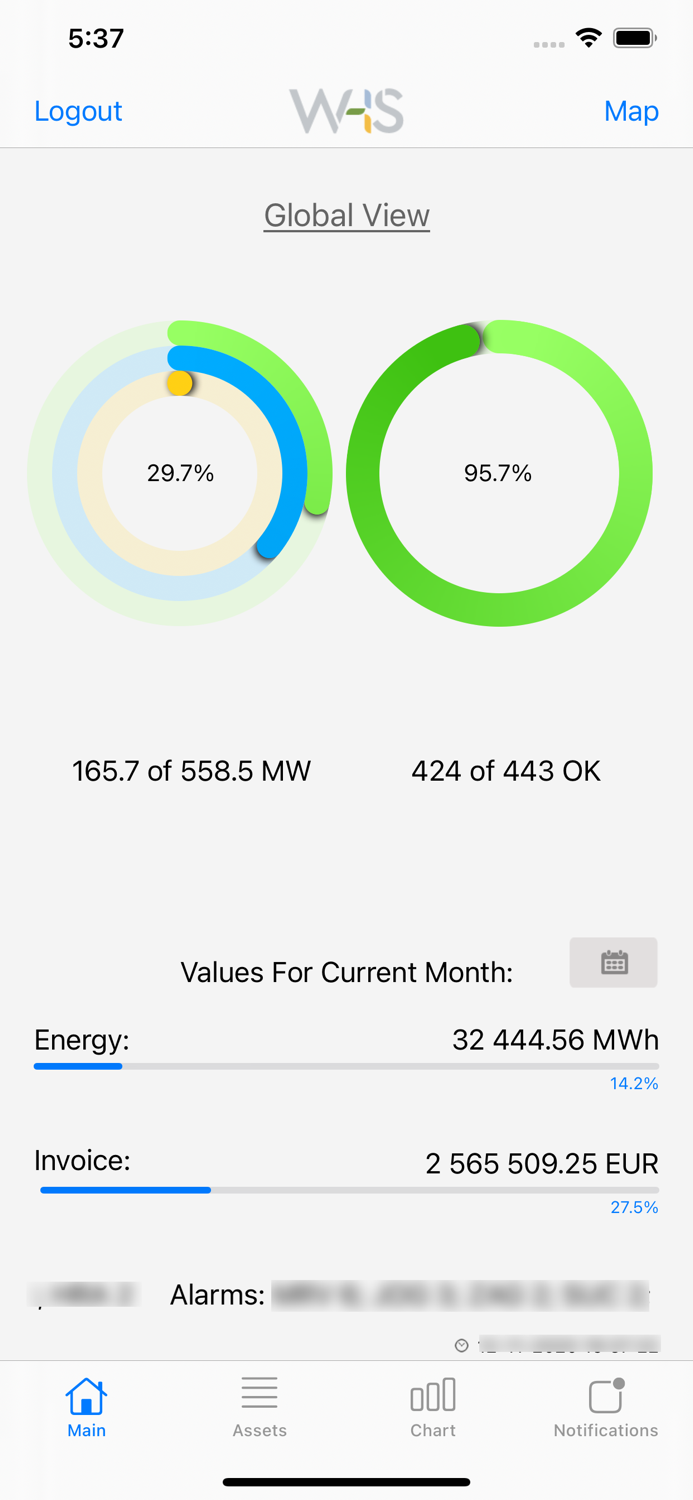Open the Notifications tab
The height and width of the screenshot is (1500, 693).
coord(606,1406)
